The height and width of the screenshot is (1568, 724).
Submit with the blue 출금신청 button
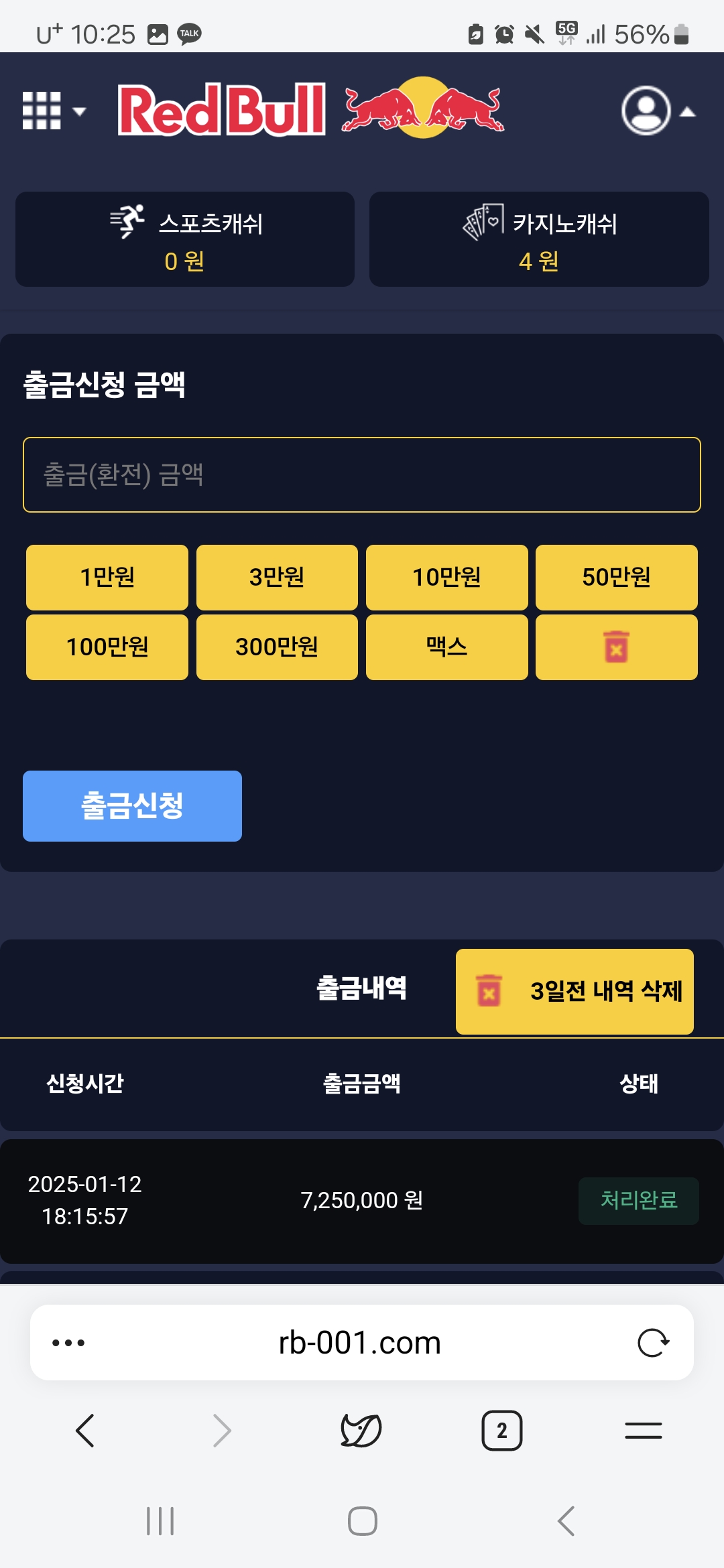(132, 805)
